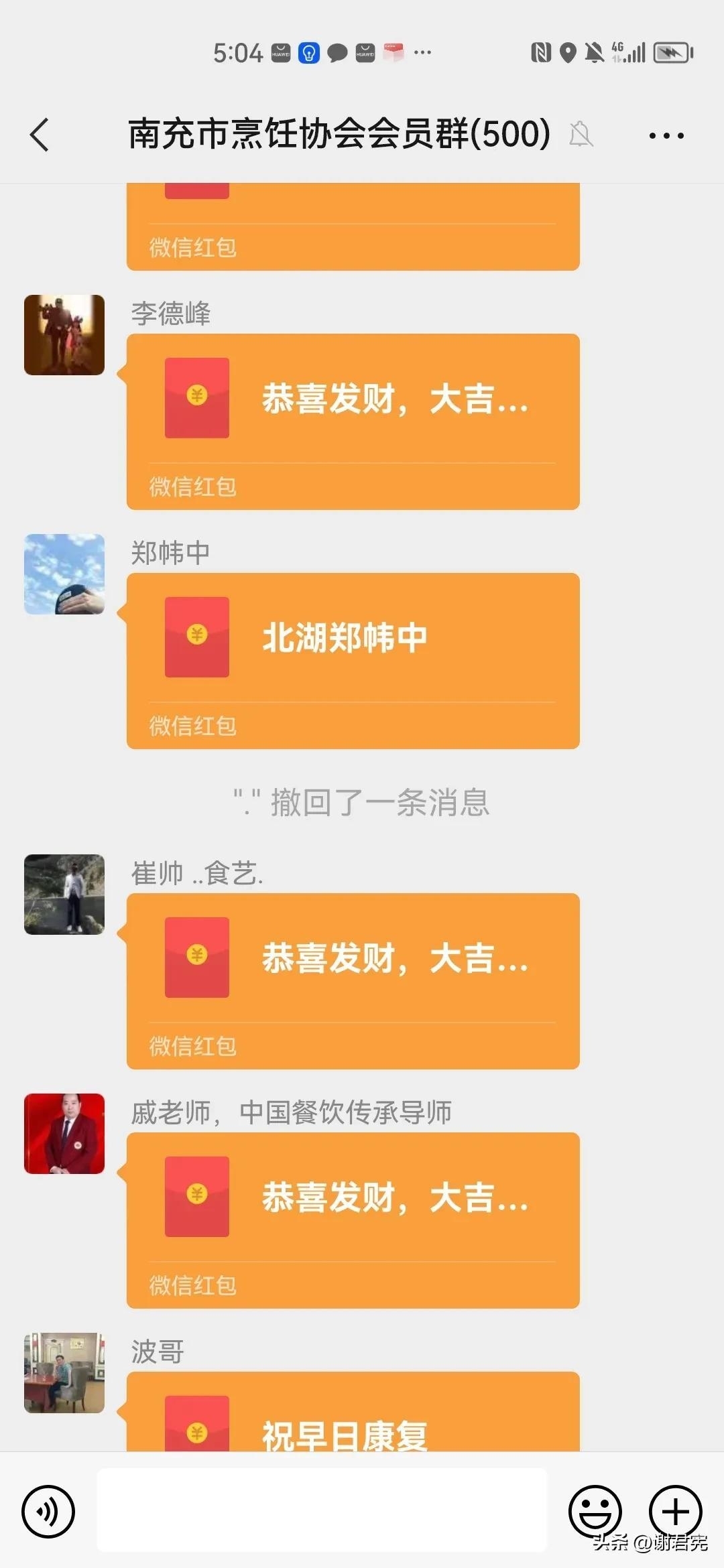Go back from the group chat
The image size is (724, 1568).
[40, 135]
